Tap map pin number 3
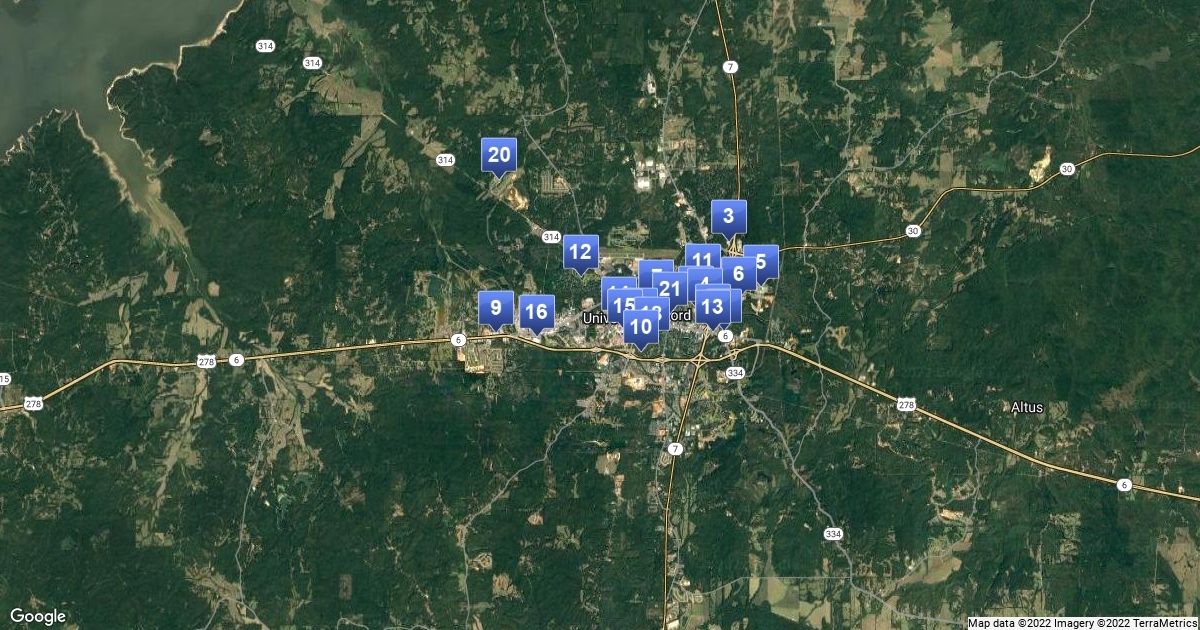The width and height of the screenshot is (1200, 630). 728,216
